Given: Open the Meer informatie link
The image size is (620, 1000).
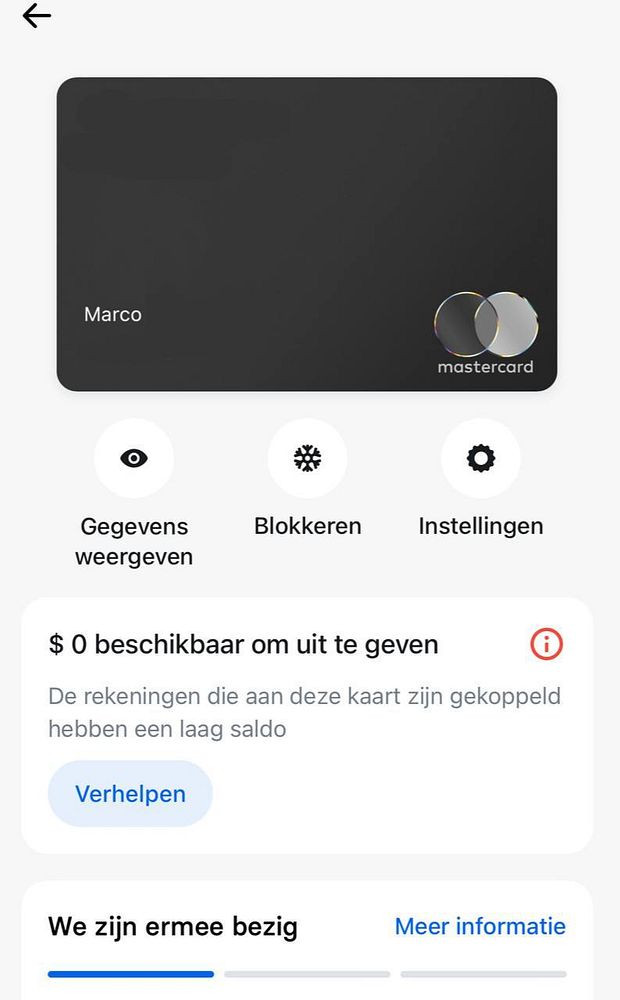Looking at the screenshot, I should (480, 926).
